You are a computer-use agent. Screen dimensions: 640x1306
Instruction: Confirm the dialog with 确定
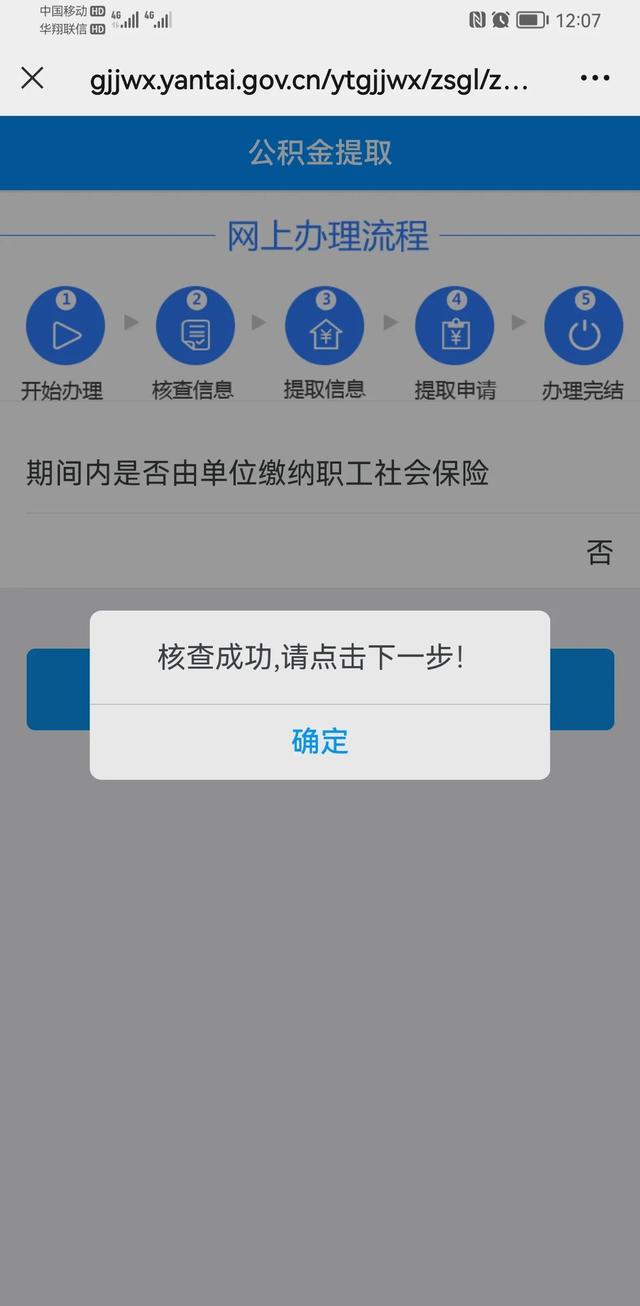coord(320,741)
